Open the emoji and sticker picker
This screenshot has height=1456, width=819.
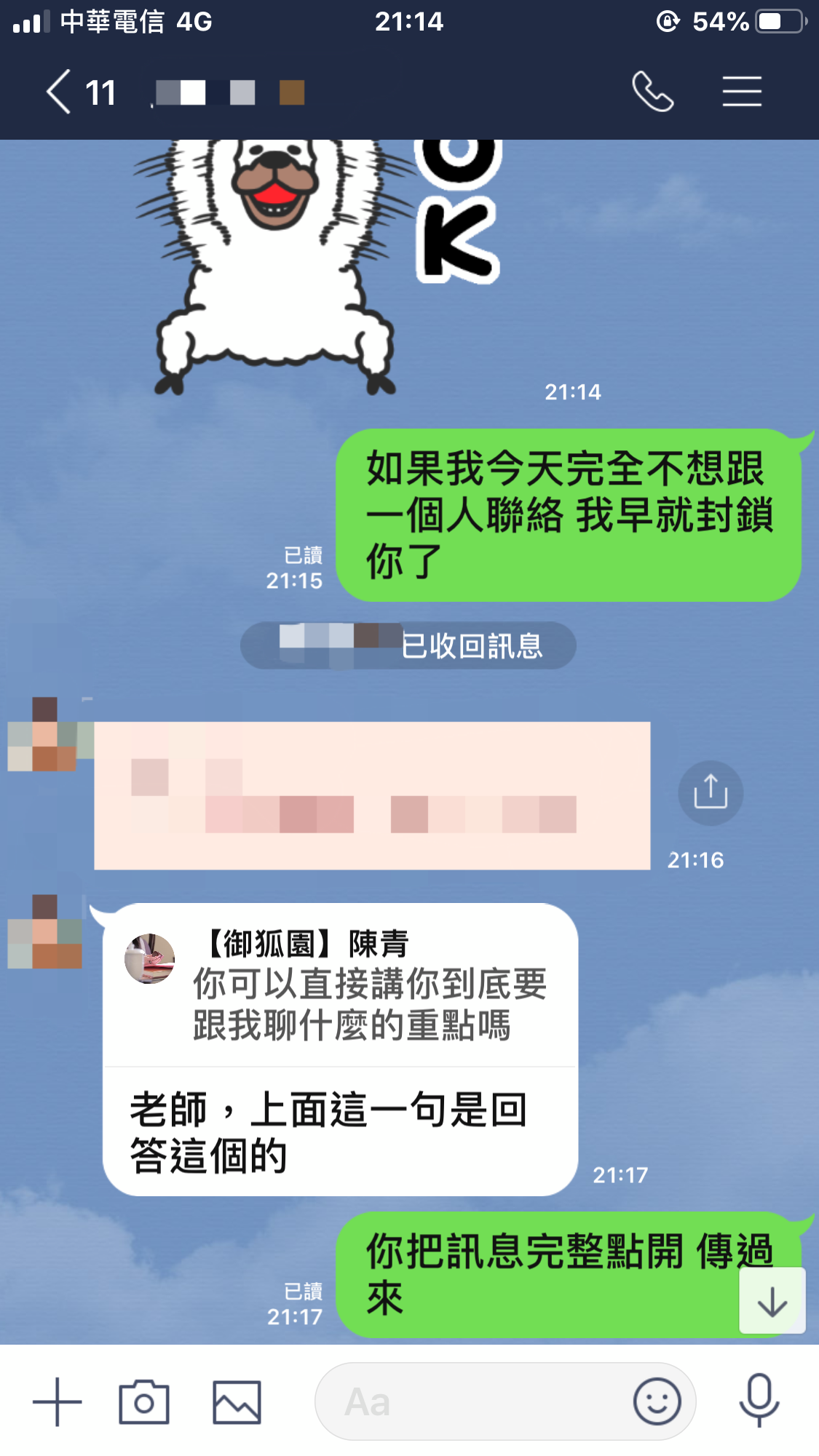tap(657, 1401)
